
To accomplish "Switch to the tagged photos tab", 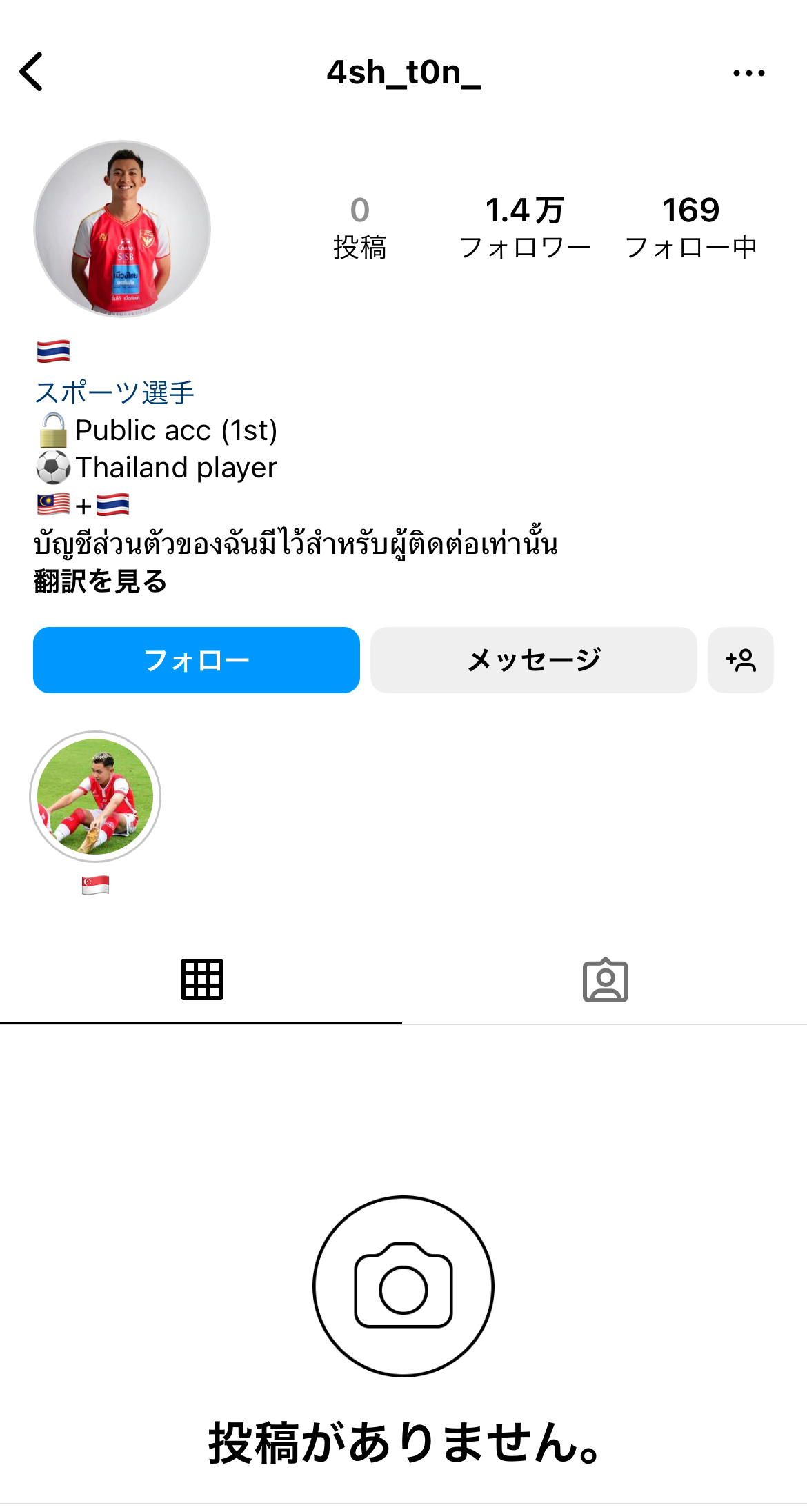I will click(x=605, y=979).
